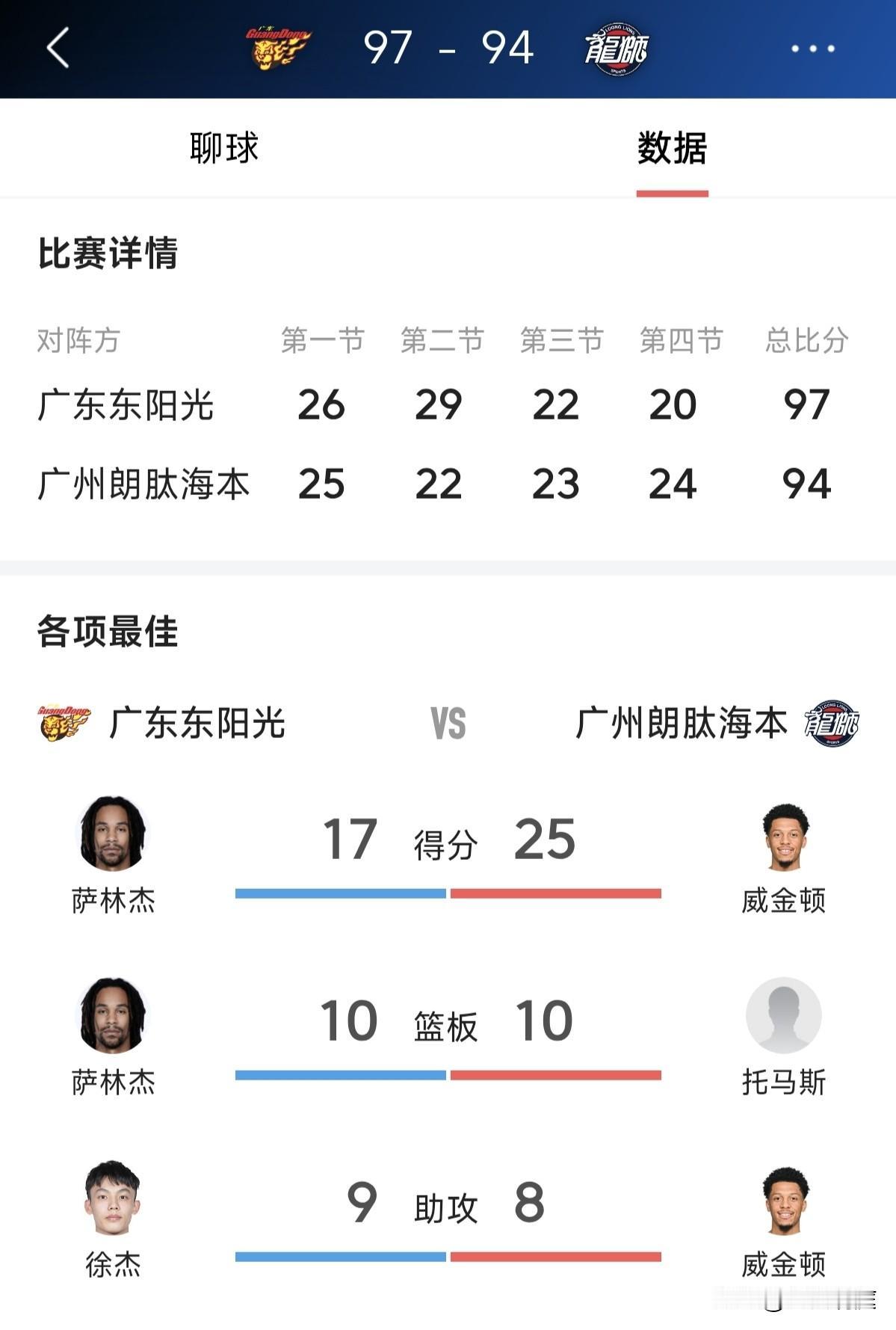Select the rebounds comparison bar showing 10 vs 10
Viewport: 896px width, 1330px height.
click(x=448, y=1072)
